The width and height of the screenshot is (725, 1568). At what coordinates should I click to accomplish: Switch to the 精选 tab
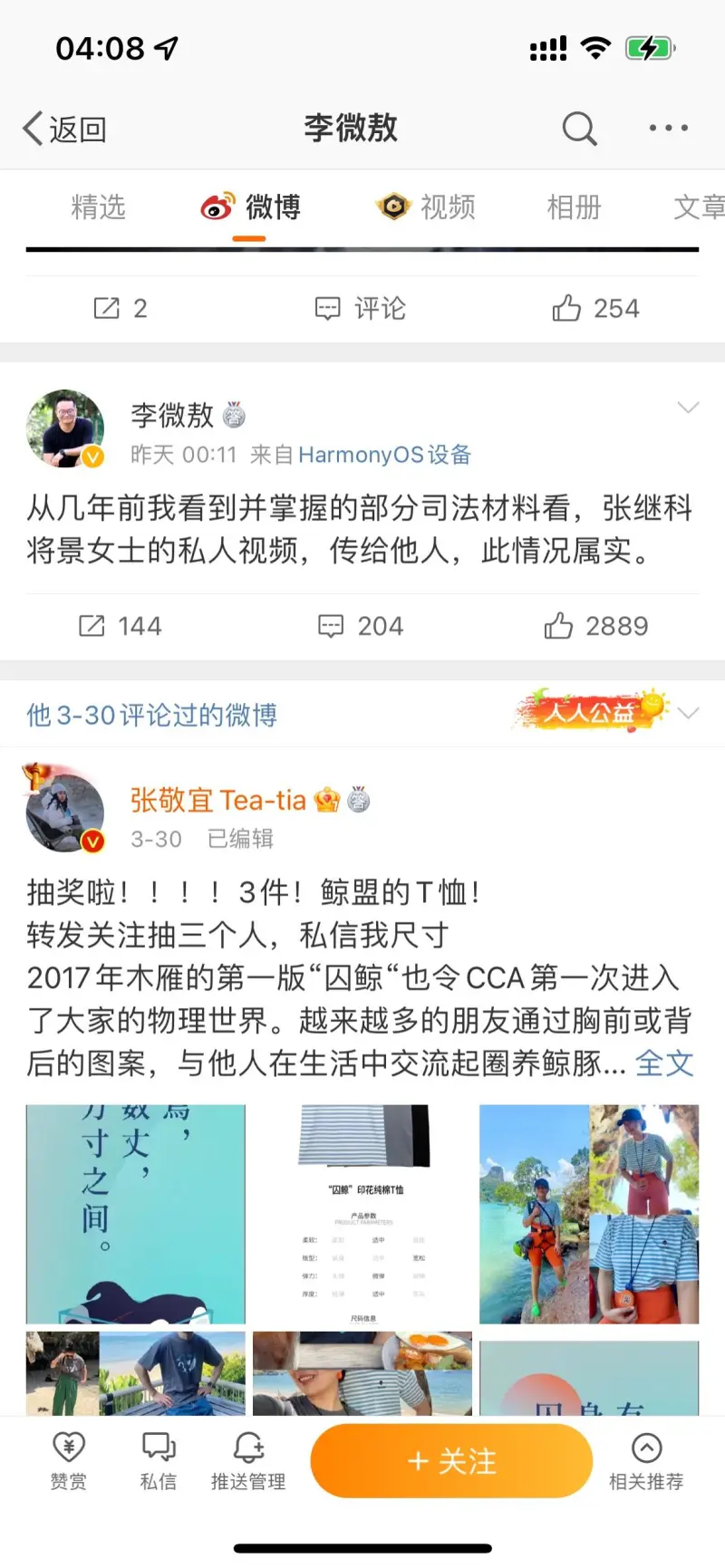pos(98,207)
